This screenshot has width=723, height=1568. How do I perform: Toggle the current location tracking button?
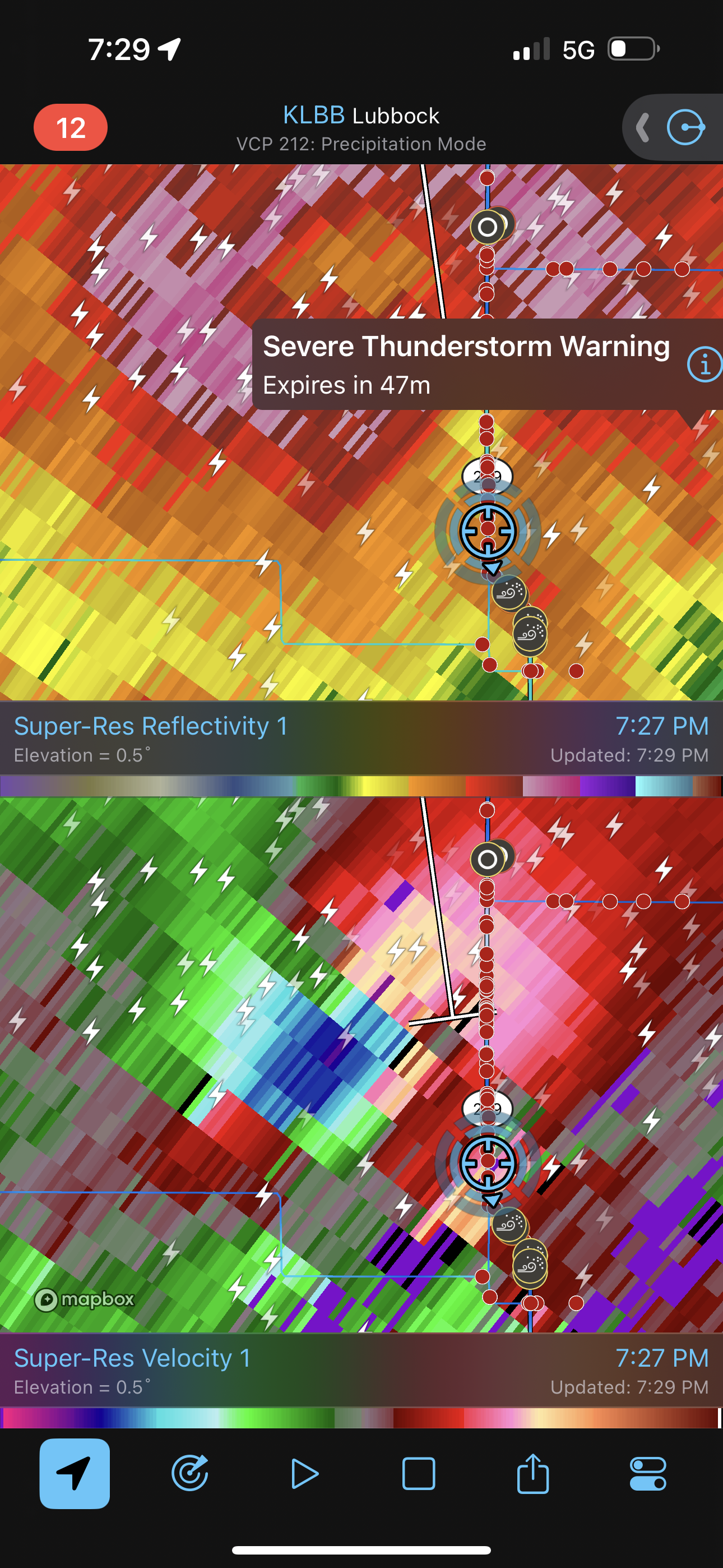click(x=74, y=1474)
